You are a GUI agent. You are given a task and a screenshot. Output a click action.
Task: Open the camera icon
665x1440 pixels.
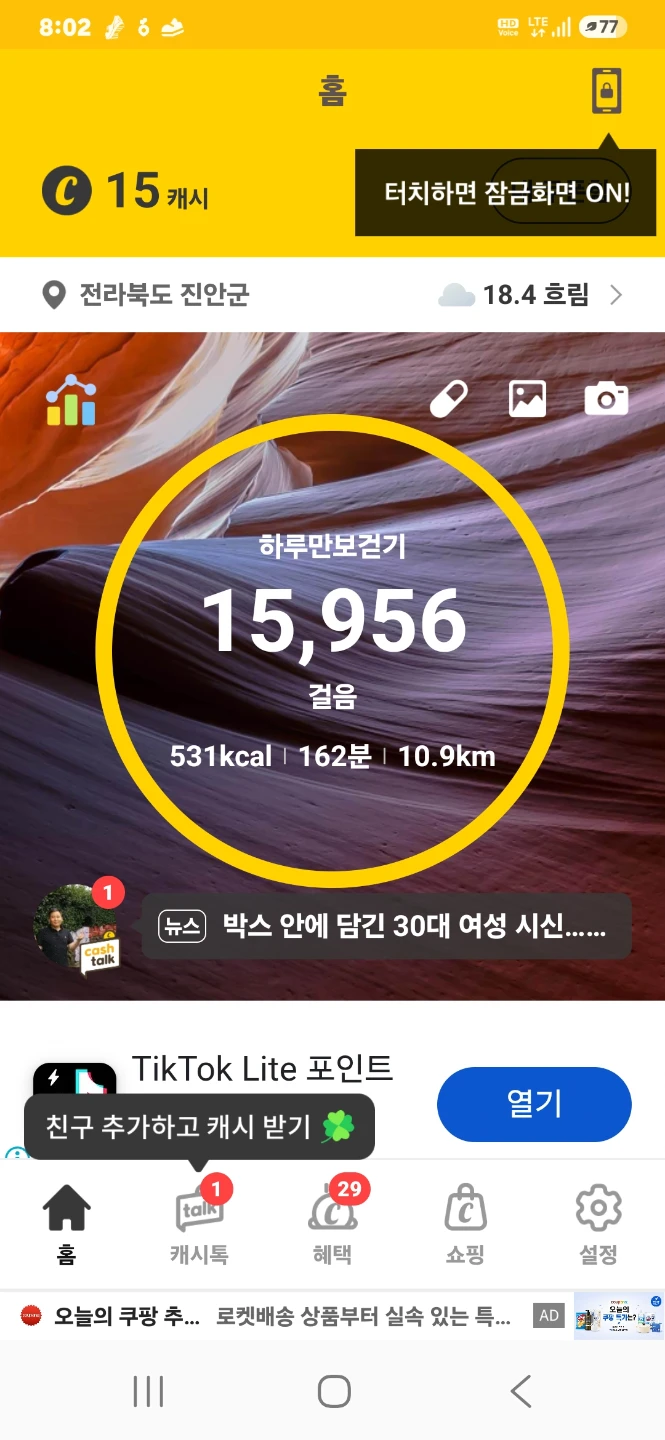606,399
